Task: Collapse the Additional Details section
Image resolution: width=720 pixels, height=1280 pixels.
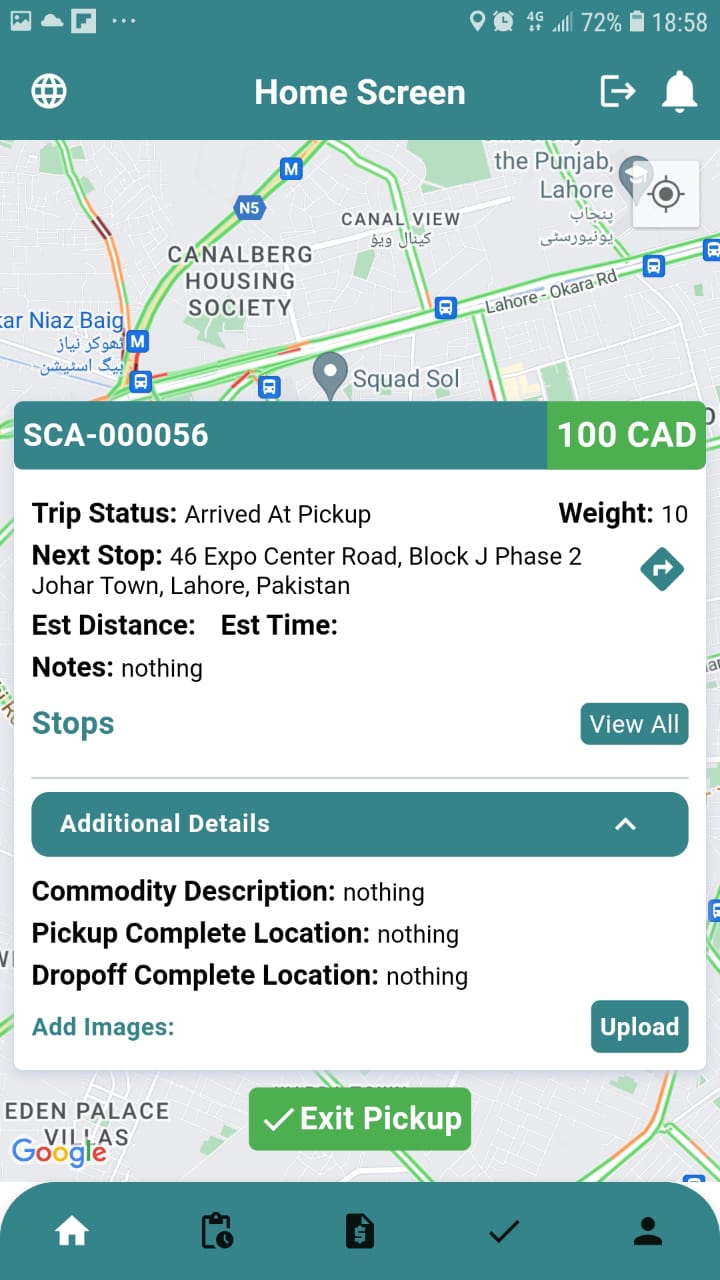Action: click(625, 824)
